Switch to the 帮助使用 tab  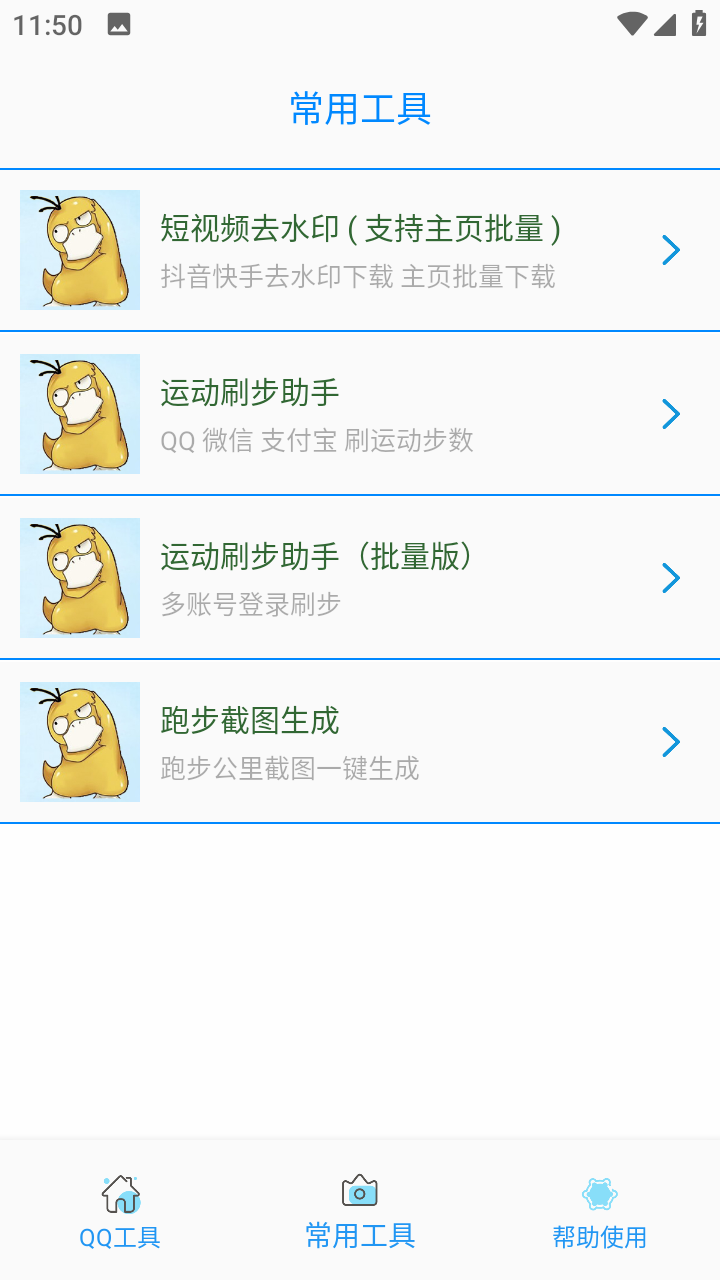(x=599, y=1237)
